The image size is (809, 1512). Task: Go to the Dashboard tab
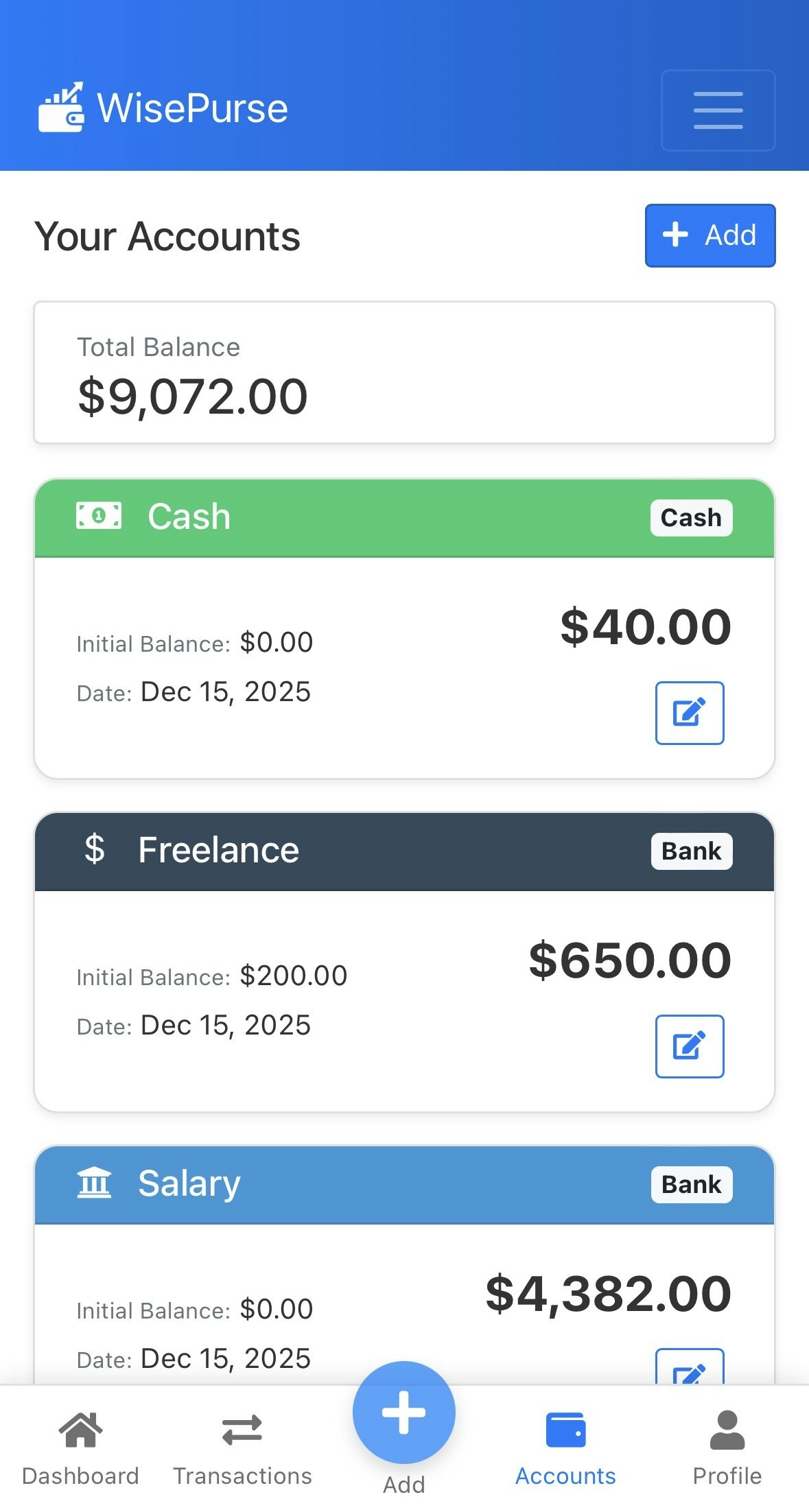pos(80,1448)
